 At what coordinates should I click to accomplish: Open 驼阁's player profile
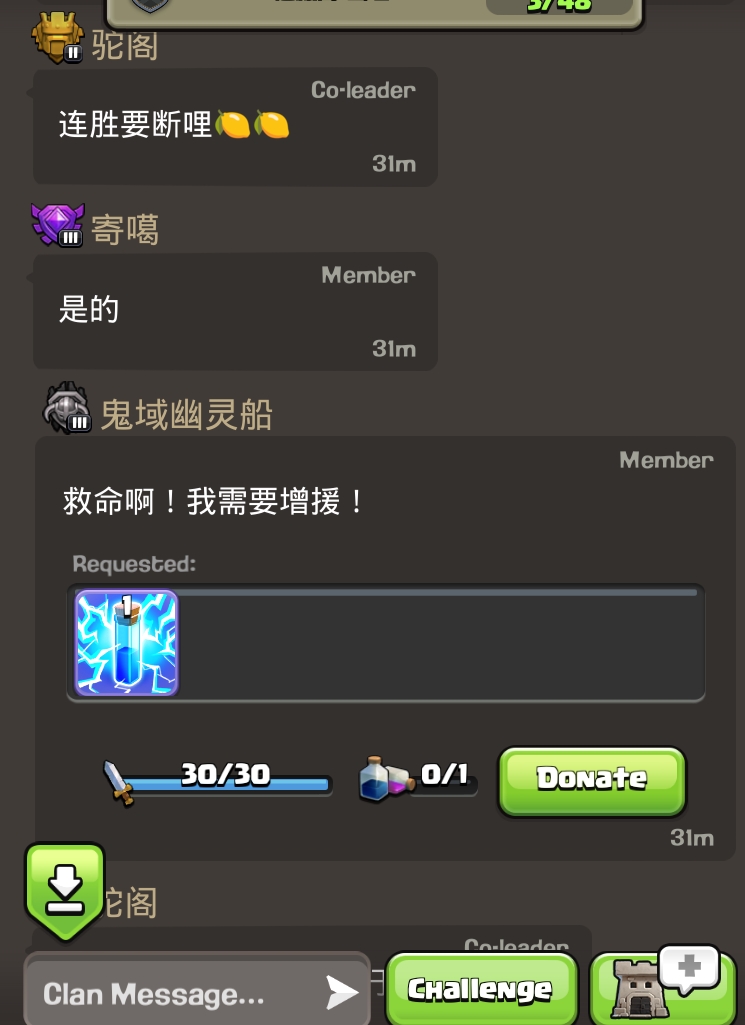[124, 45]
